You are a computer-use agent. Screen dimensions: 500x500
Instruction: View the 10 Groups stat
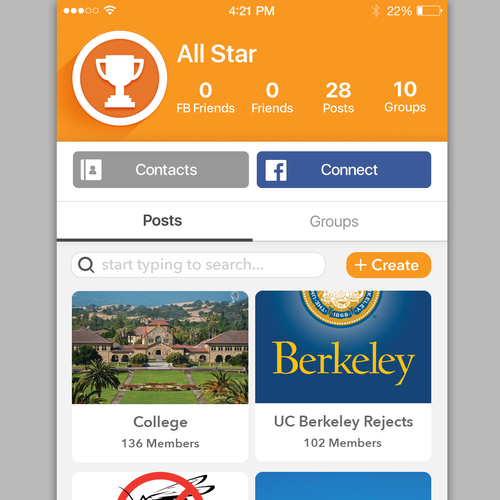[x=405, y=97]
